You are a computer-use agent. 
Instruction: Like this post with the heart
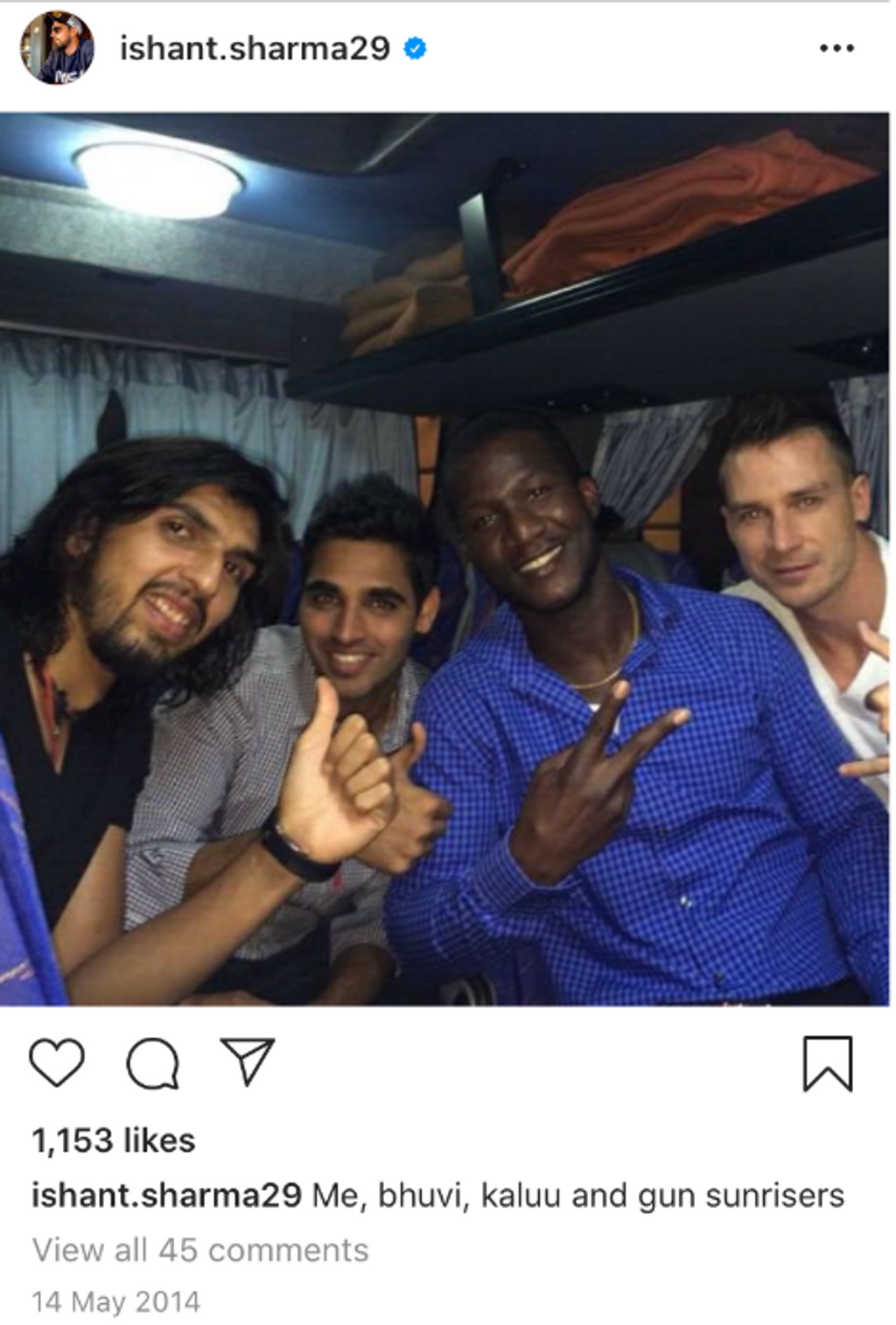tap(57, 1062)
